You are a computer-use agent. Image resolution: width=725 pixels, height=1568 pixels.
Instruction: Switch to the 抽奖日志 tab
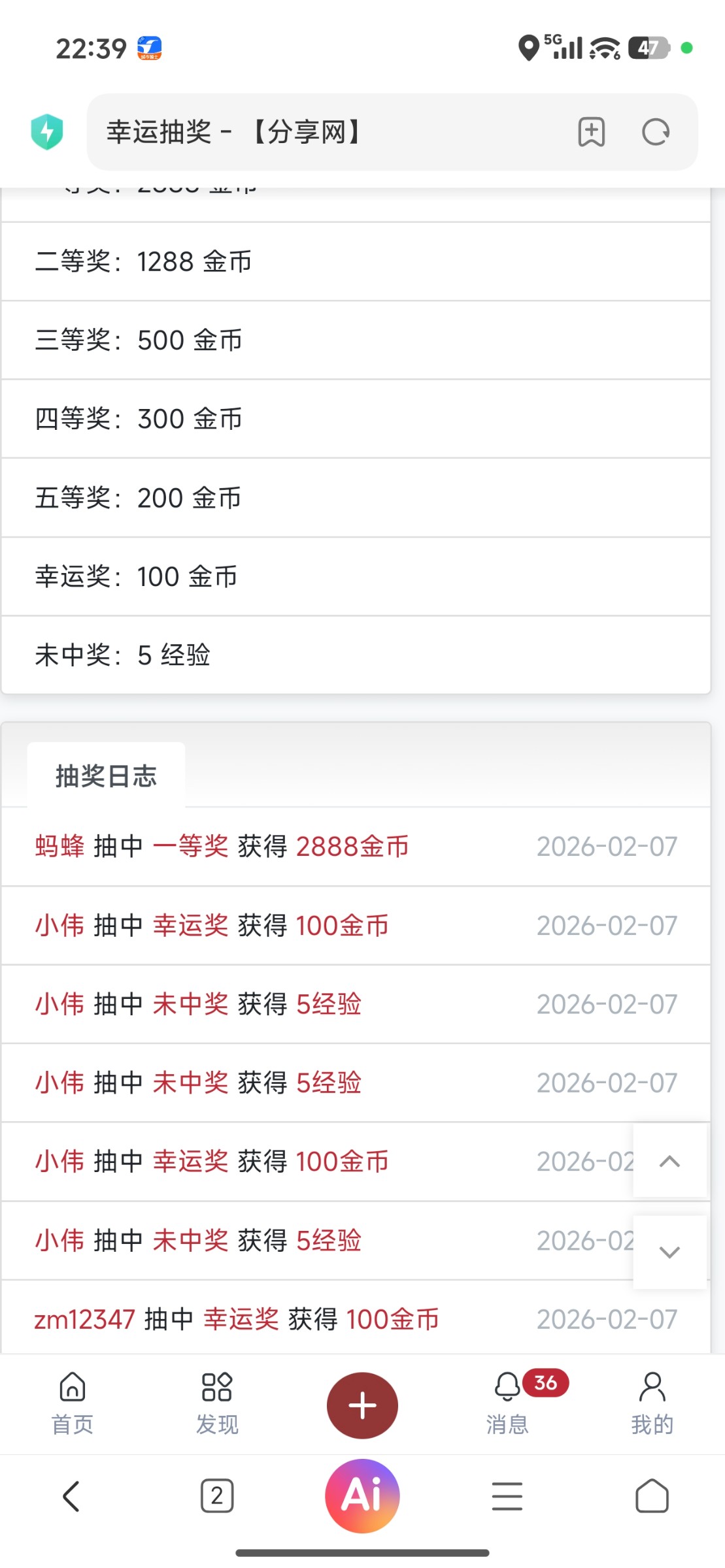(x=105, y=776)
